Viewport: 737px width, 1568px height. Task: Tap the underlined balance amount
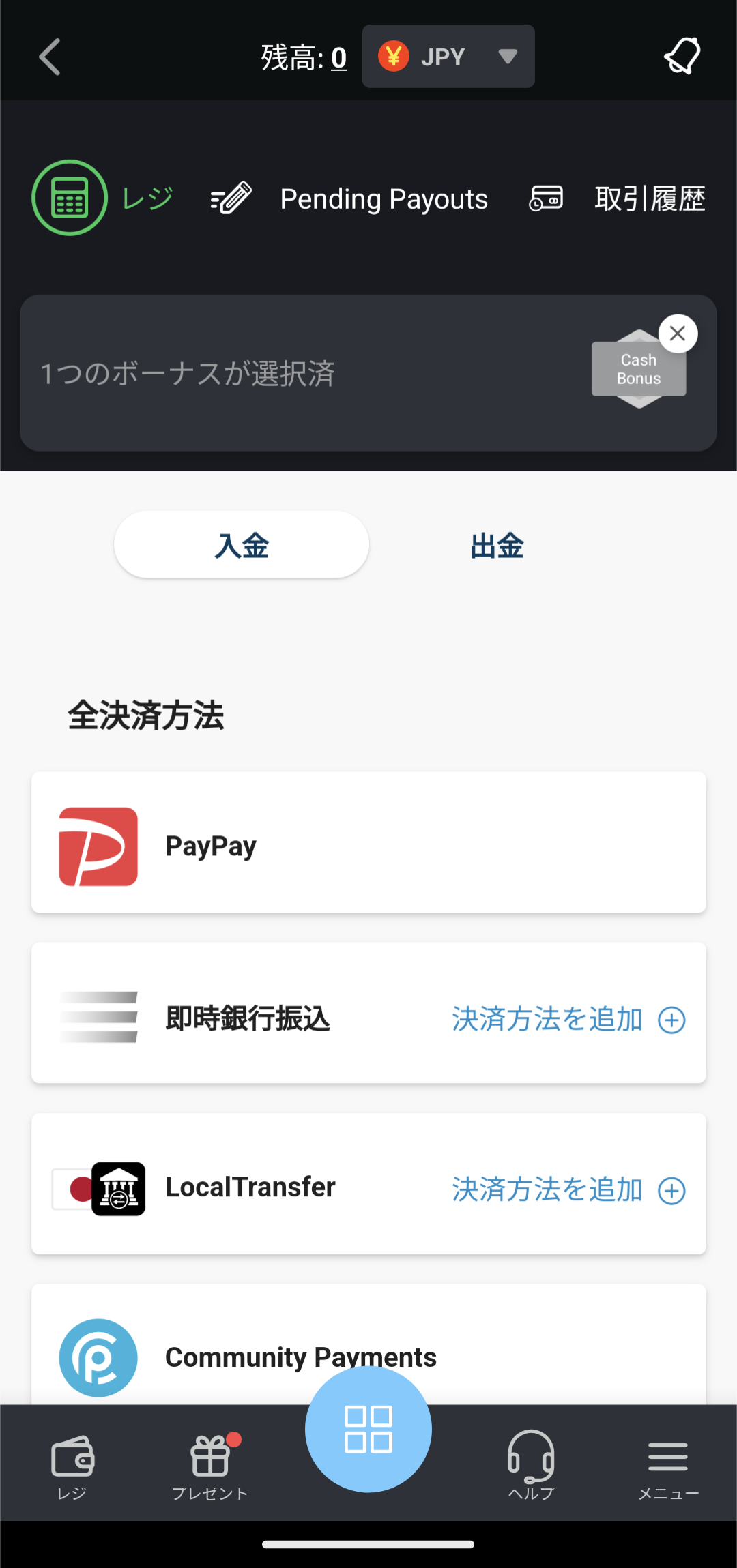[339, 59]
